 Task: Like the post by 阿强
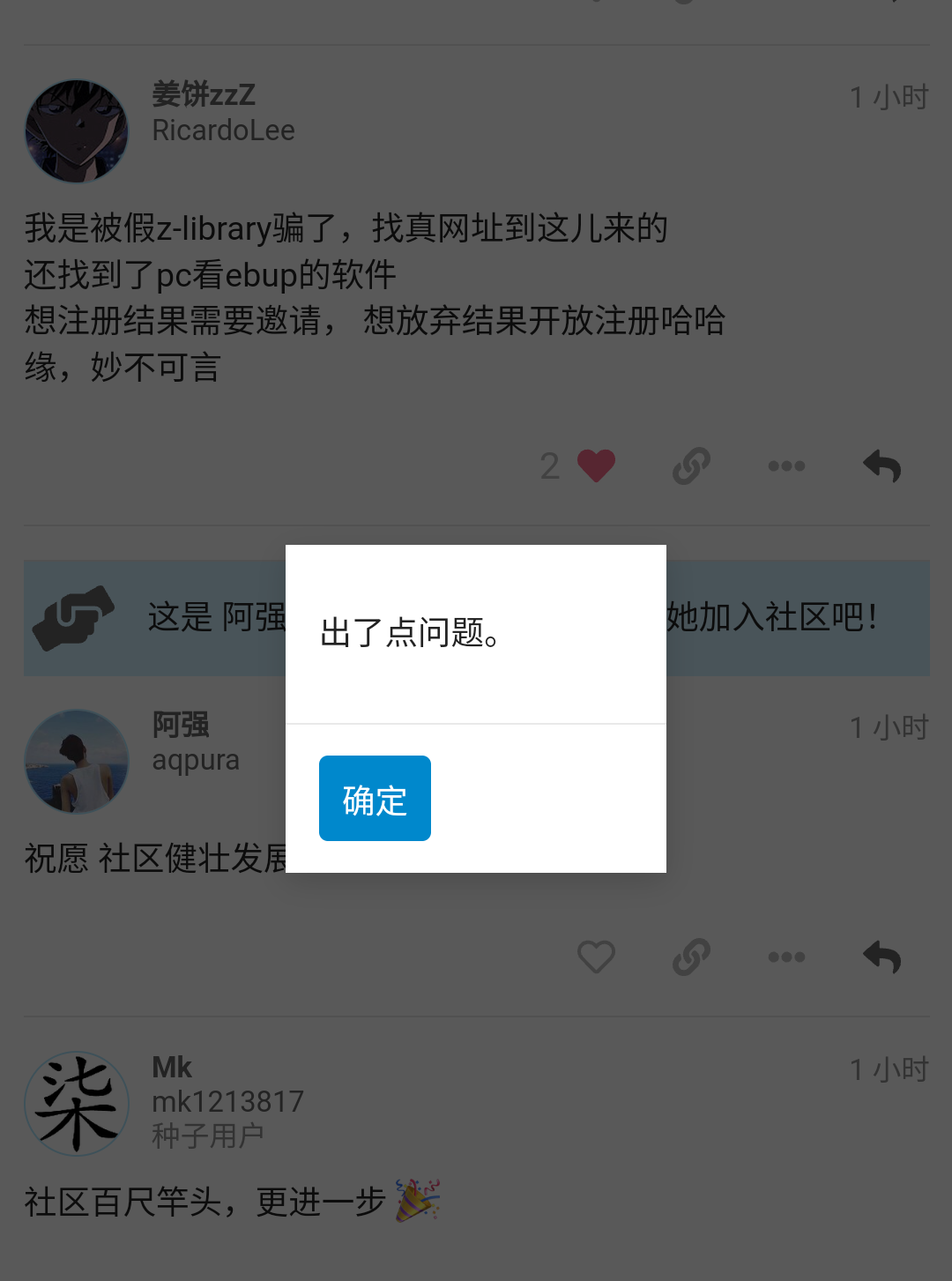pos(596,957)
